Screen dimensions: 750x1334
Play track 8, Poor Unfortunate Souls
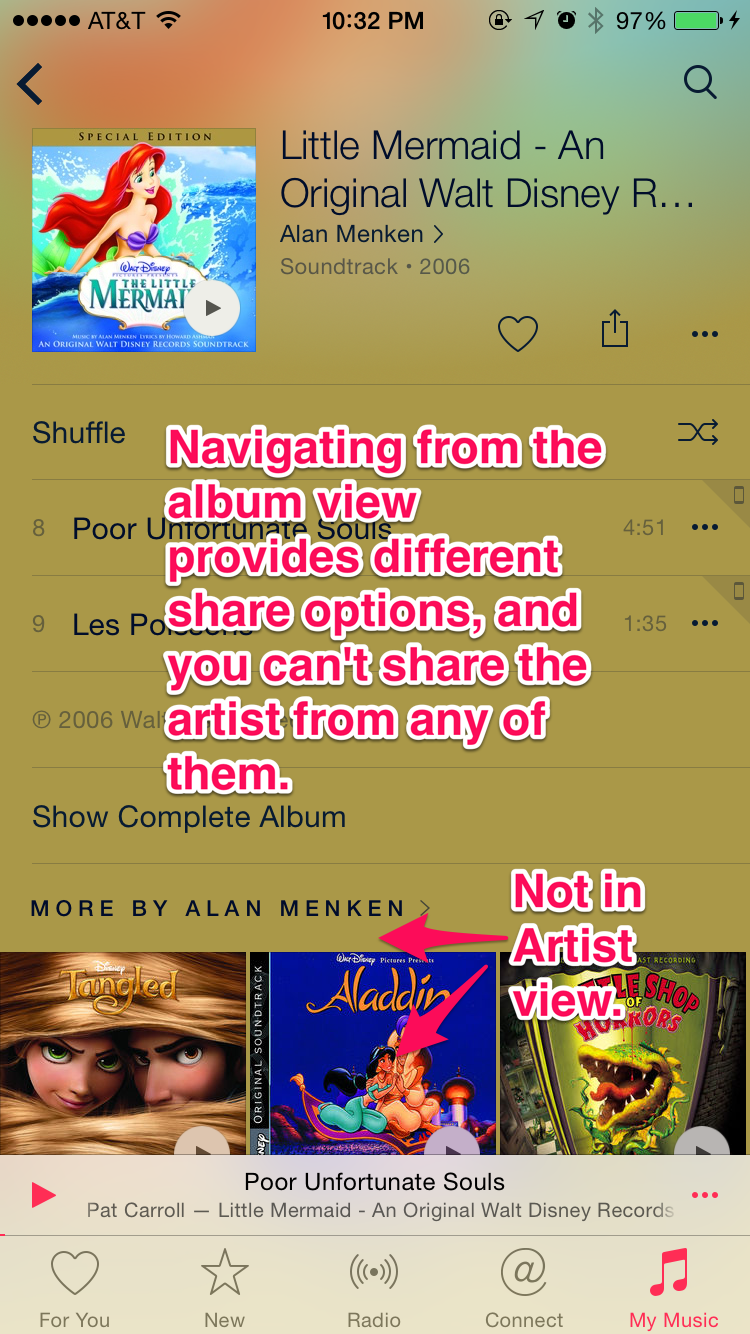[230, 528]
